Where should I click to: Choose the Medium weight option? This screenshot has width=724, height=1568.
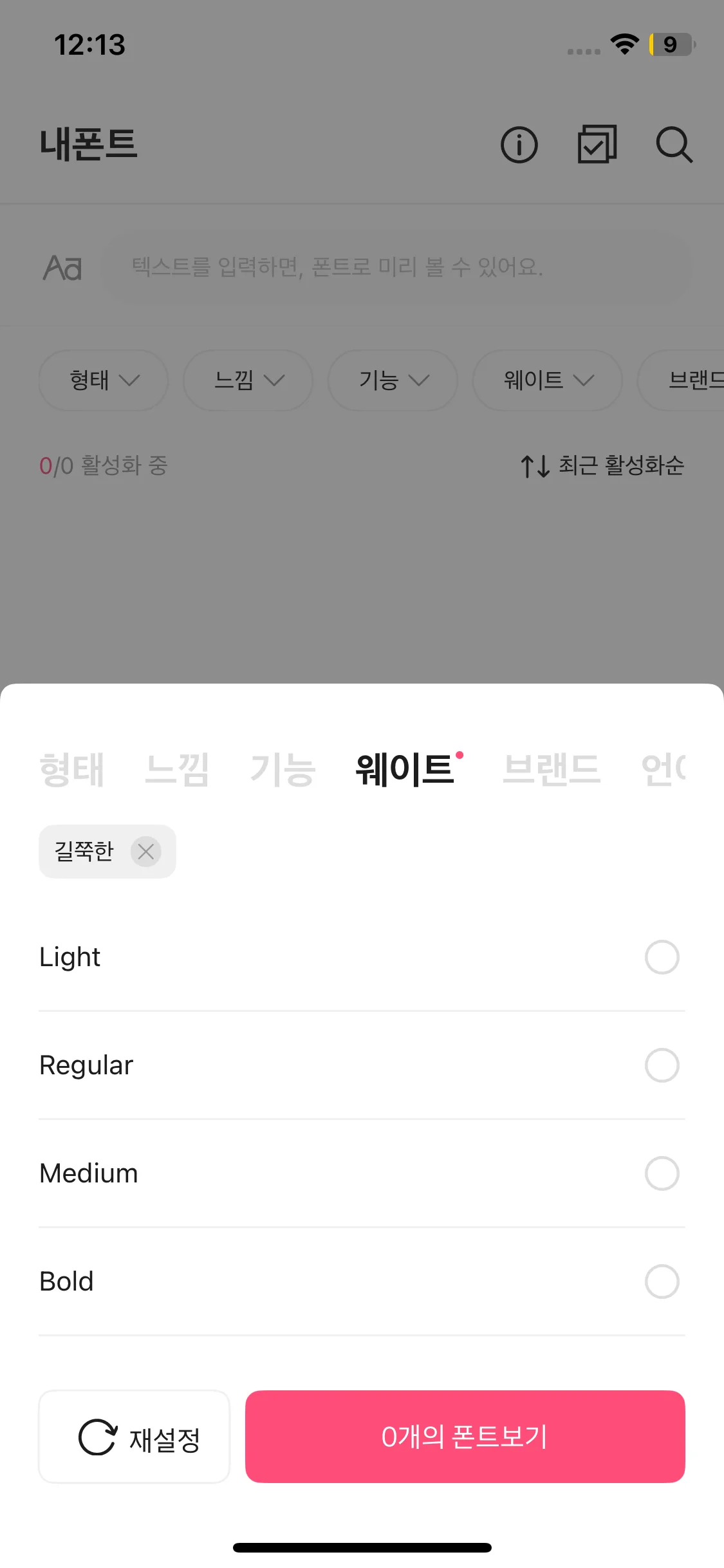pos(662,1173)
